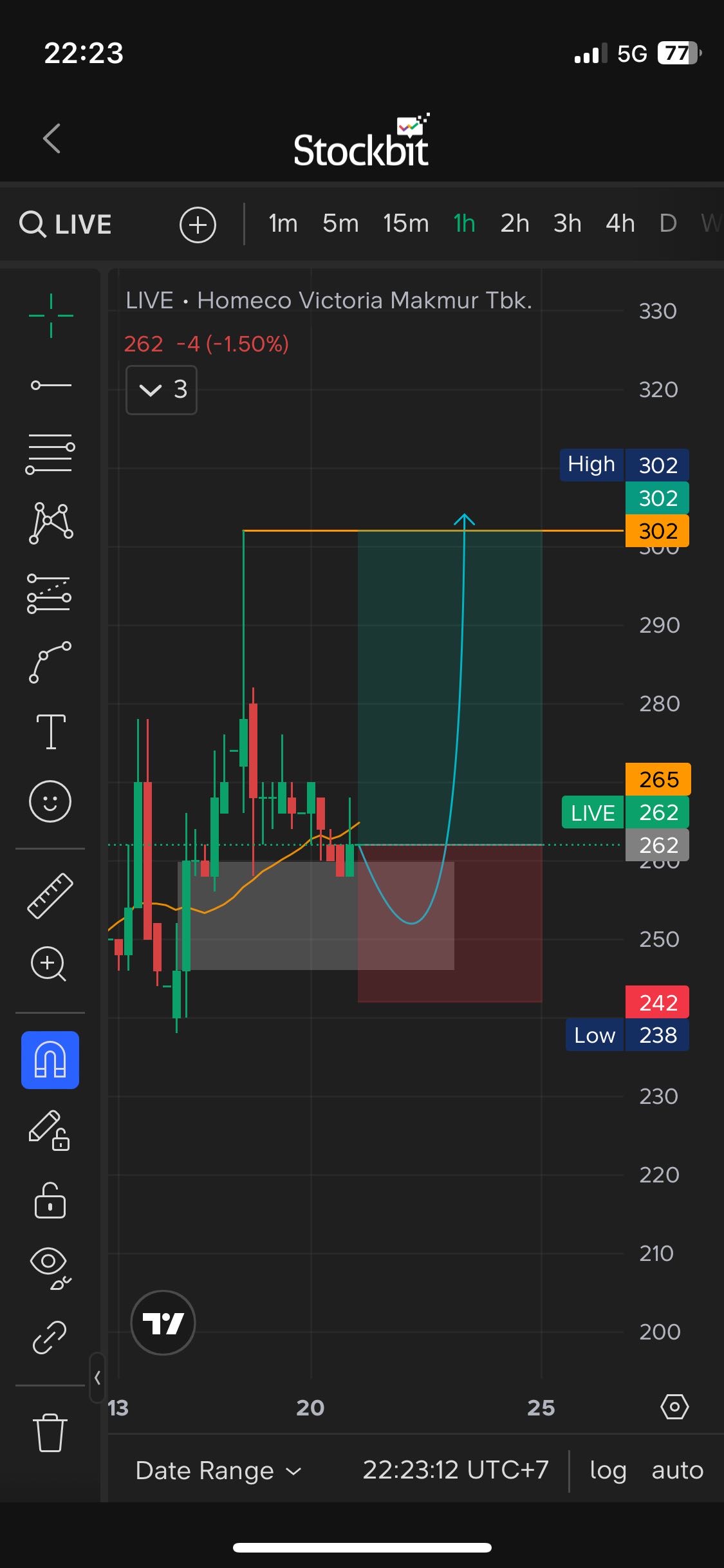Image resolution: width=724 pixels, height=1568 pixels.
Task: Search the LIVE stock symbol
Action: 66,225
